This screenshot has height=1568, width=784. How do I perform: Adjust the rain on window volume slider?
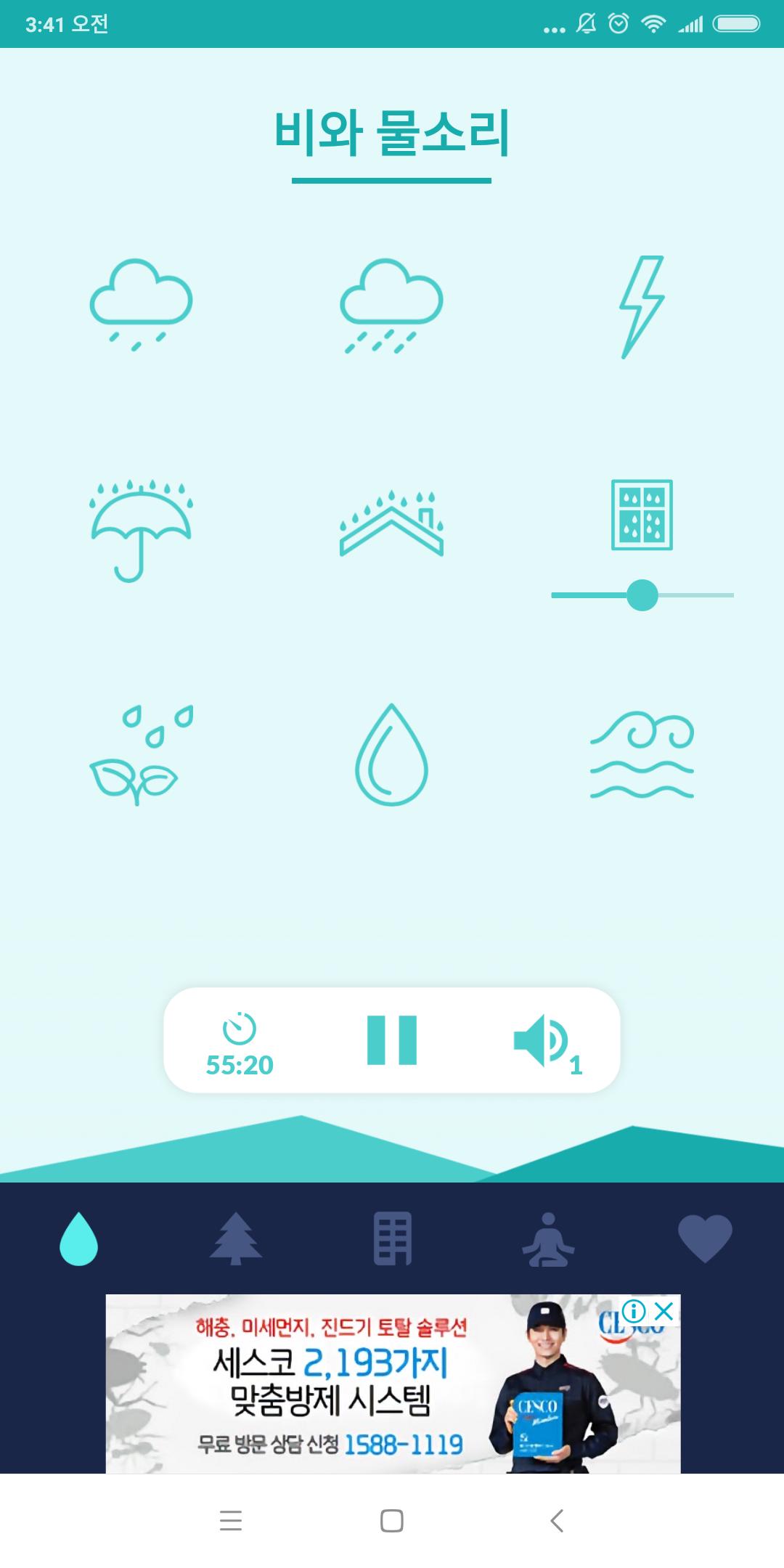(x=642, y=595)
